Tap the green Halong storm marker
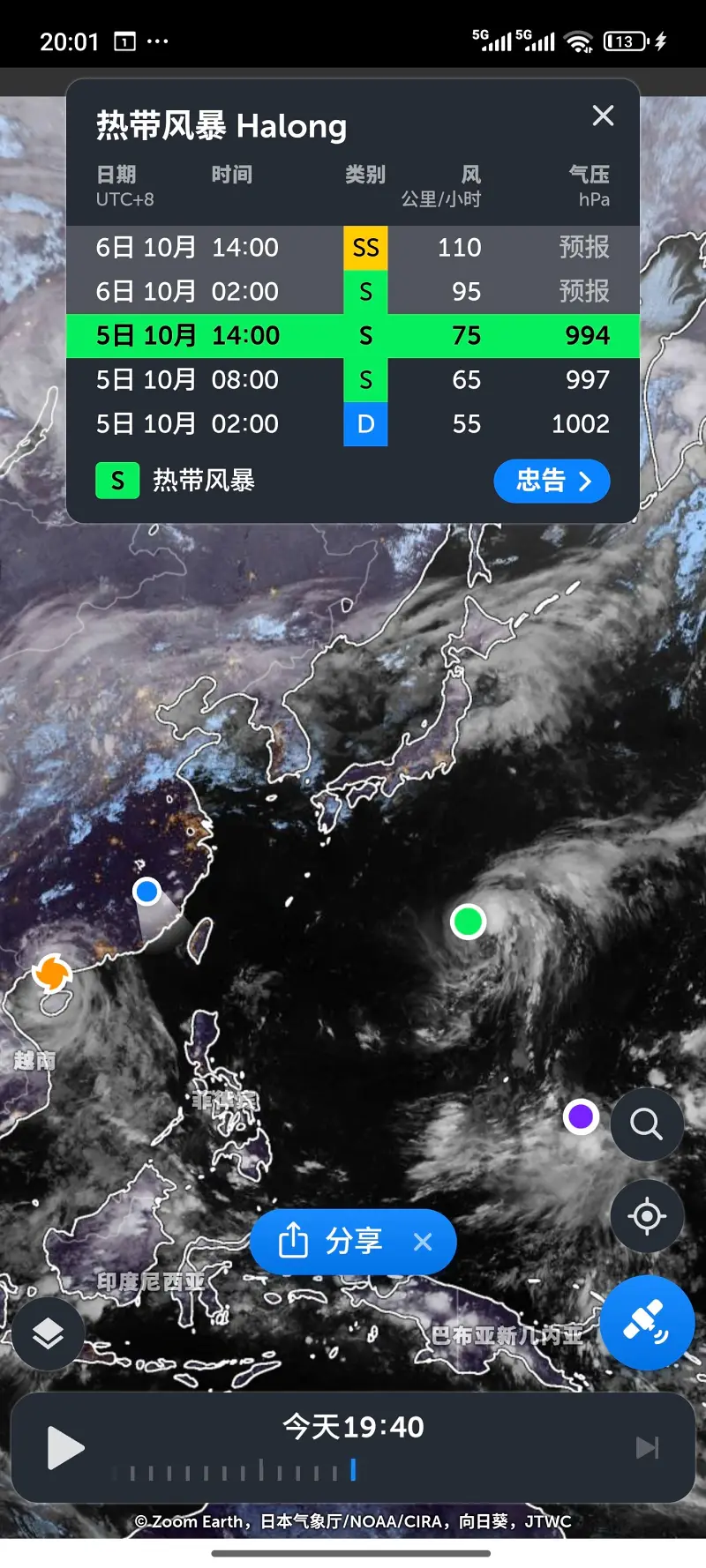The width and height of the screenshot is (706, 1568). pyautogui.click(x=468, y=922)
